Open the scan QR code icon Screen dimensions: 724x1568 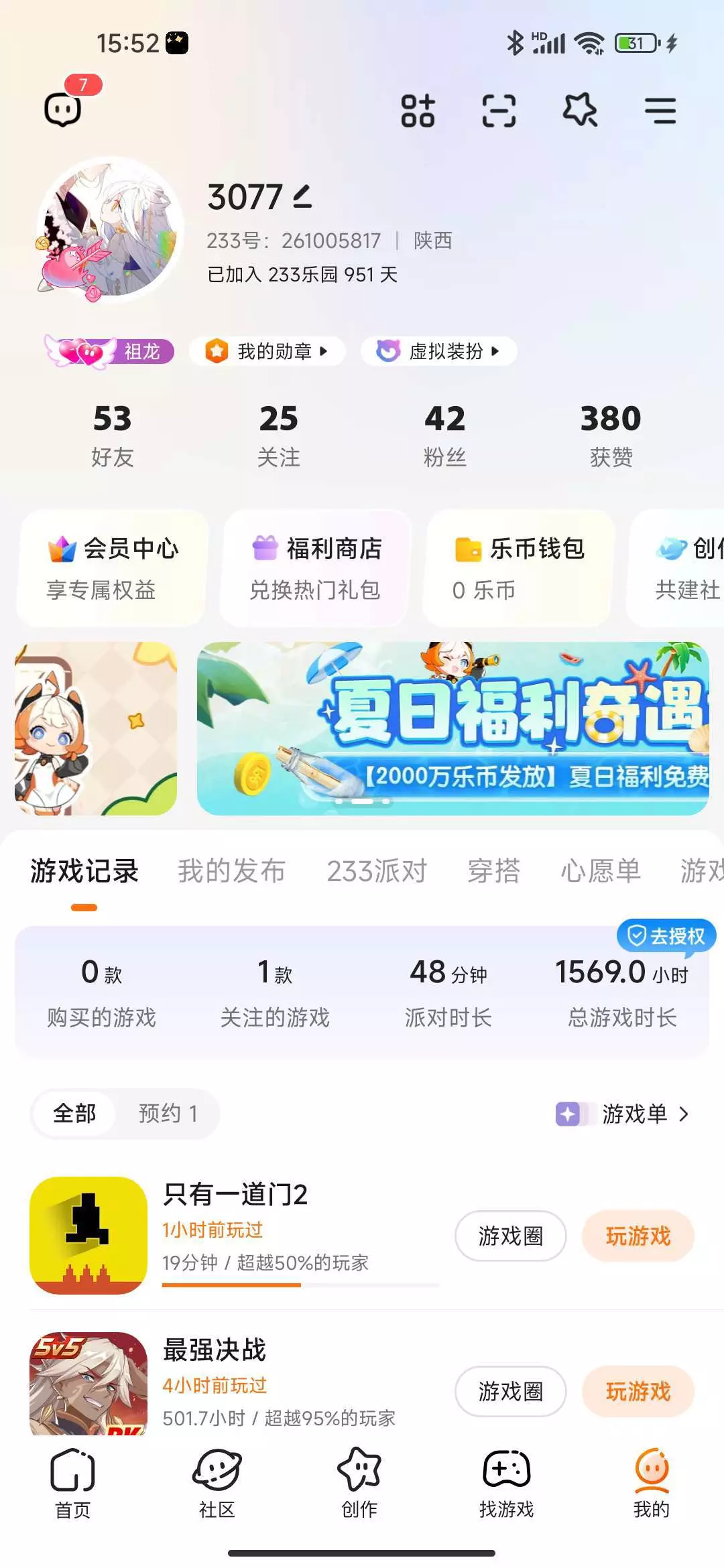click(x=499, y=111)
